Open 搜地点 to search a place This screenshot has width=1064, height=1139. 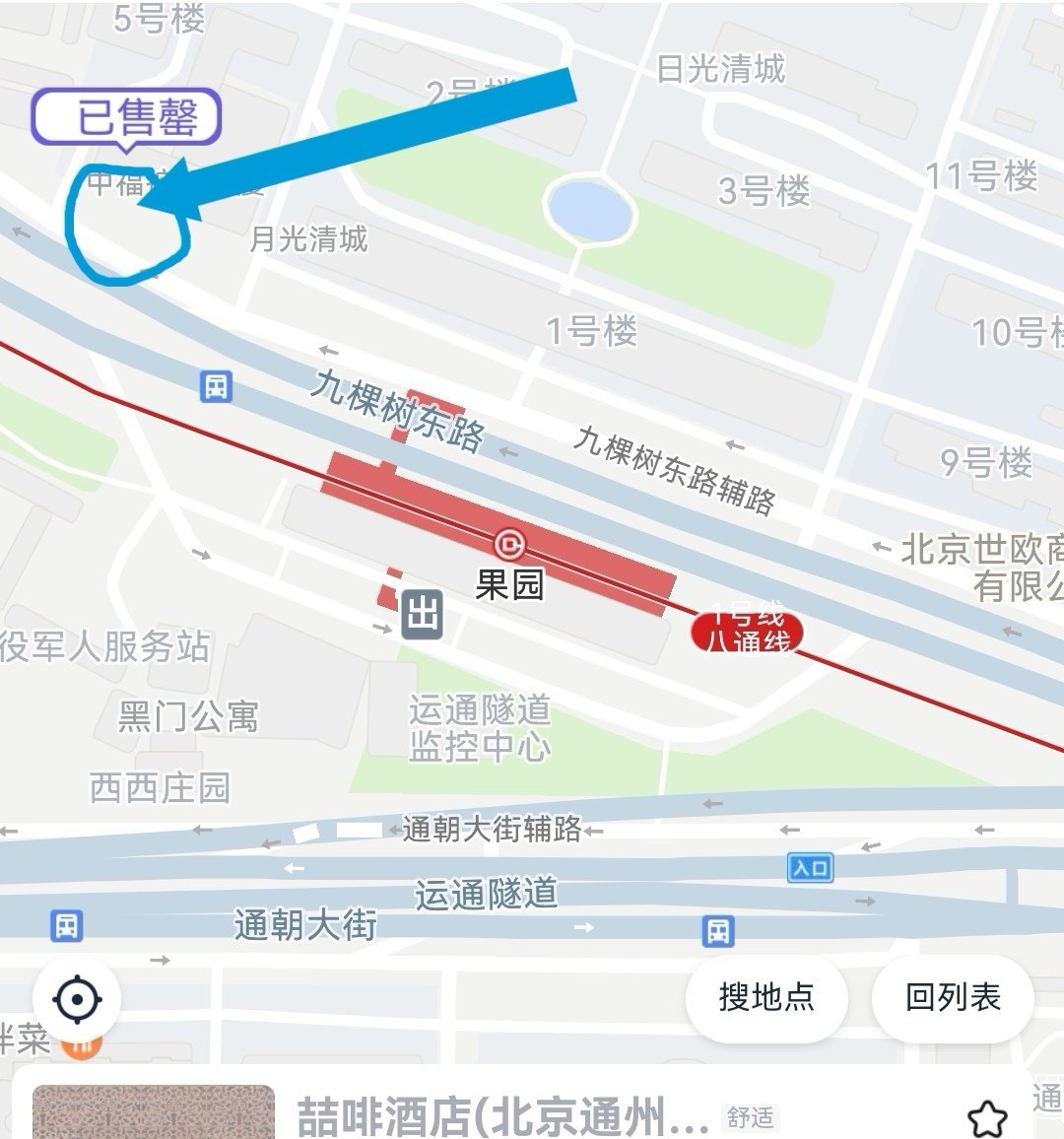click(x=766, y=997)
